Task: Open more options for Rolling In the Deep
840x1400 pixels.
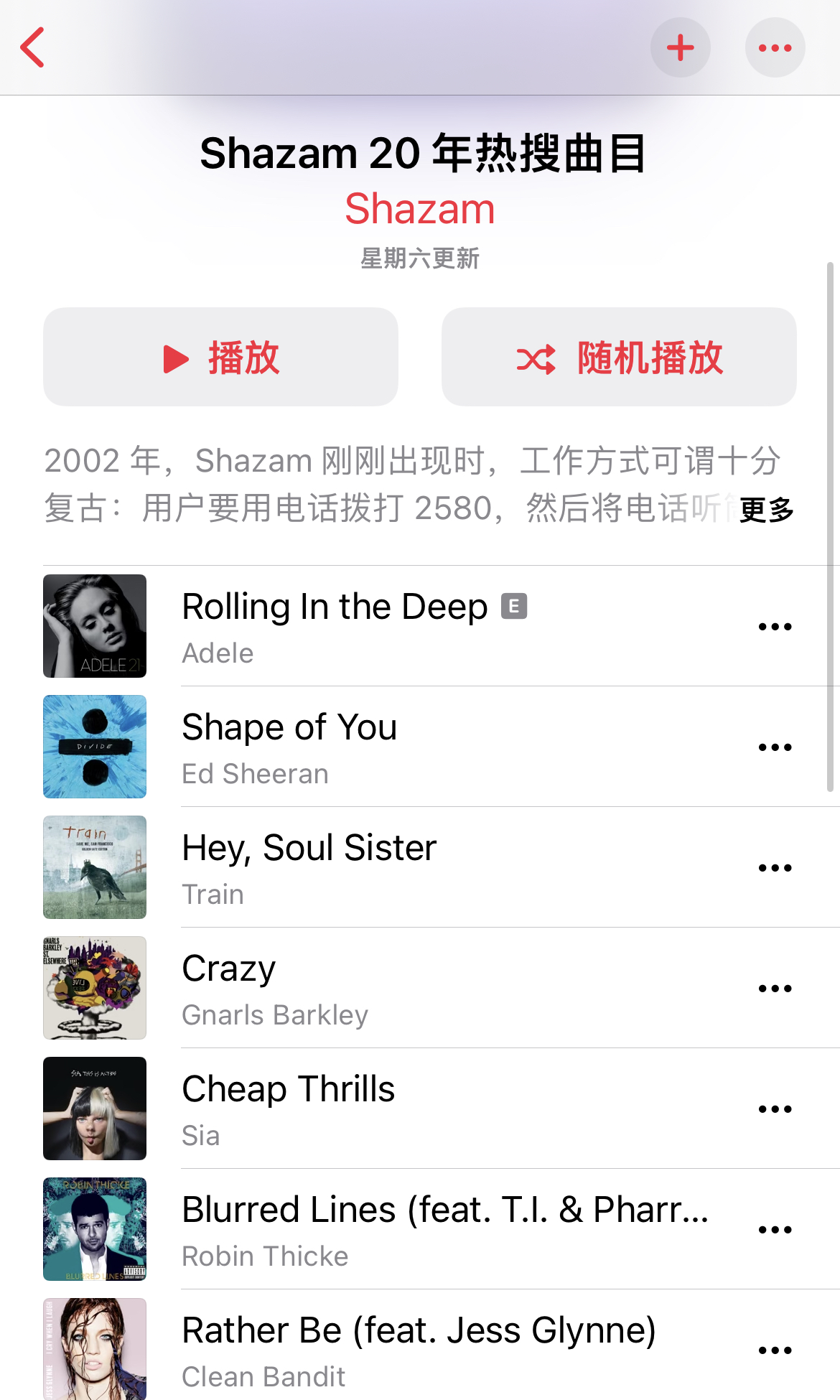Action: [775, 626]
